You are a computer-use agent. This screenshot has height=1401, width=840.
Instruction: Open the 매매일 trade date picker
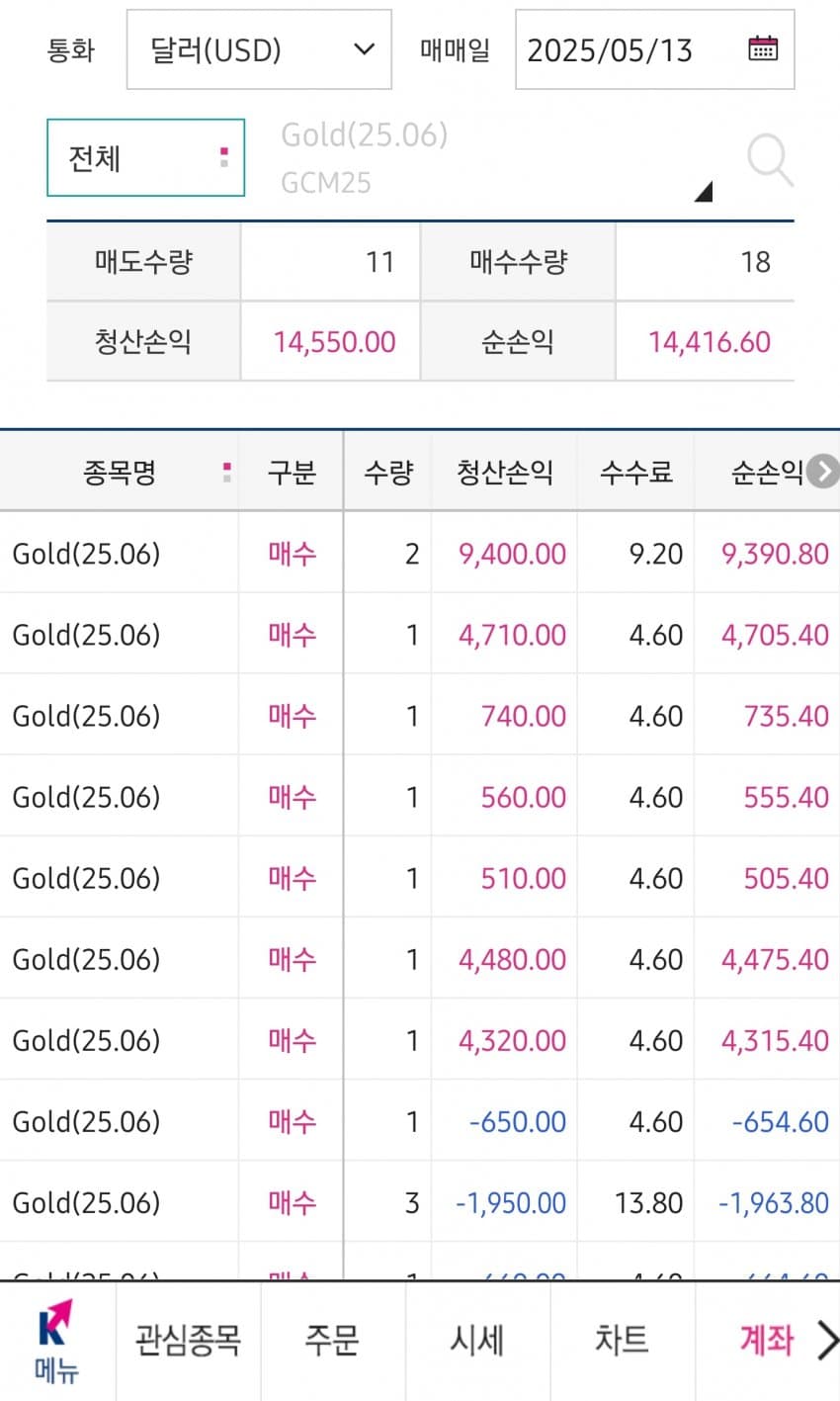[654, 49]
